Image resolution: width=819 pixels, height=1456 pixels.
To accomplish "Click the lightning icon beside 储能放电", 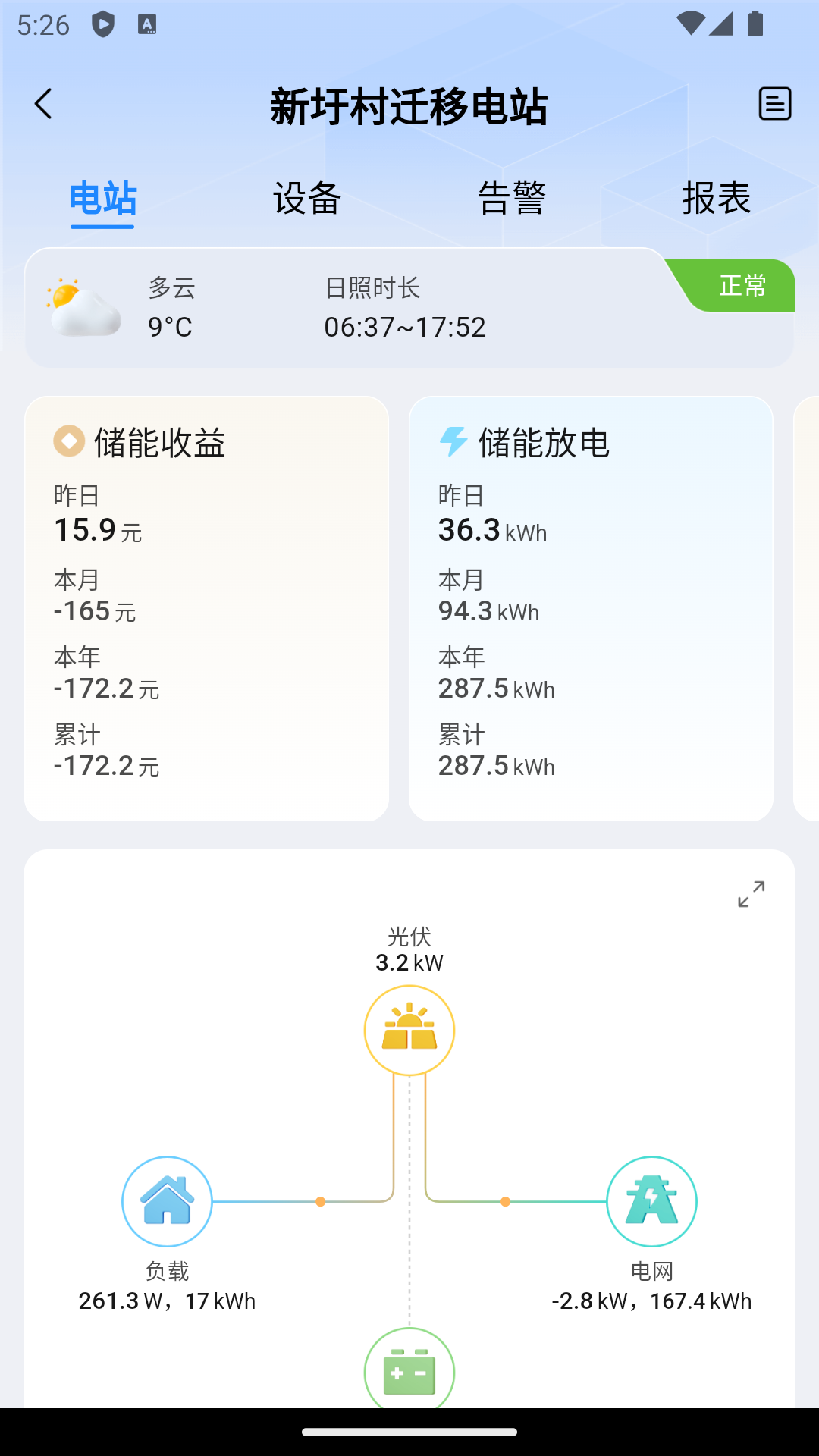I will pyautogui.click(x=453, y=441).
